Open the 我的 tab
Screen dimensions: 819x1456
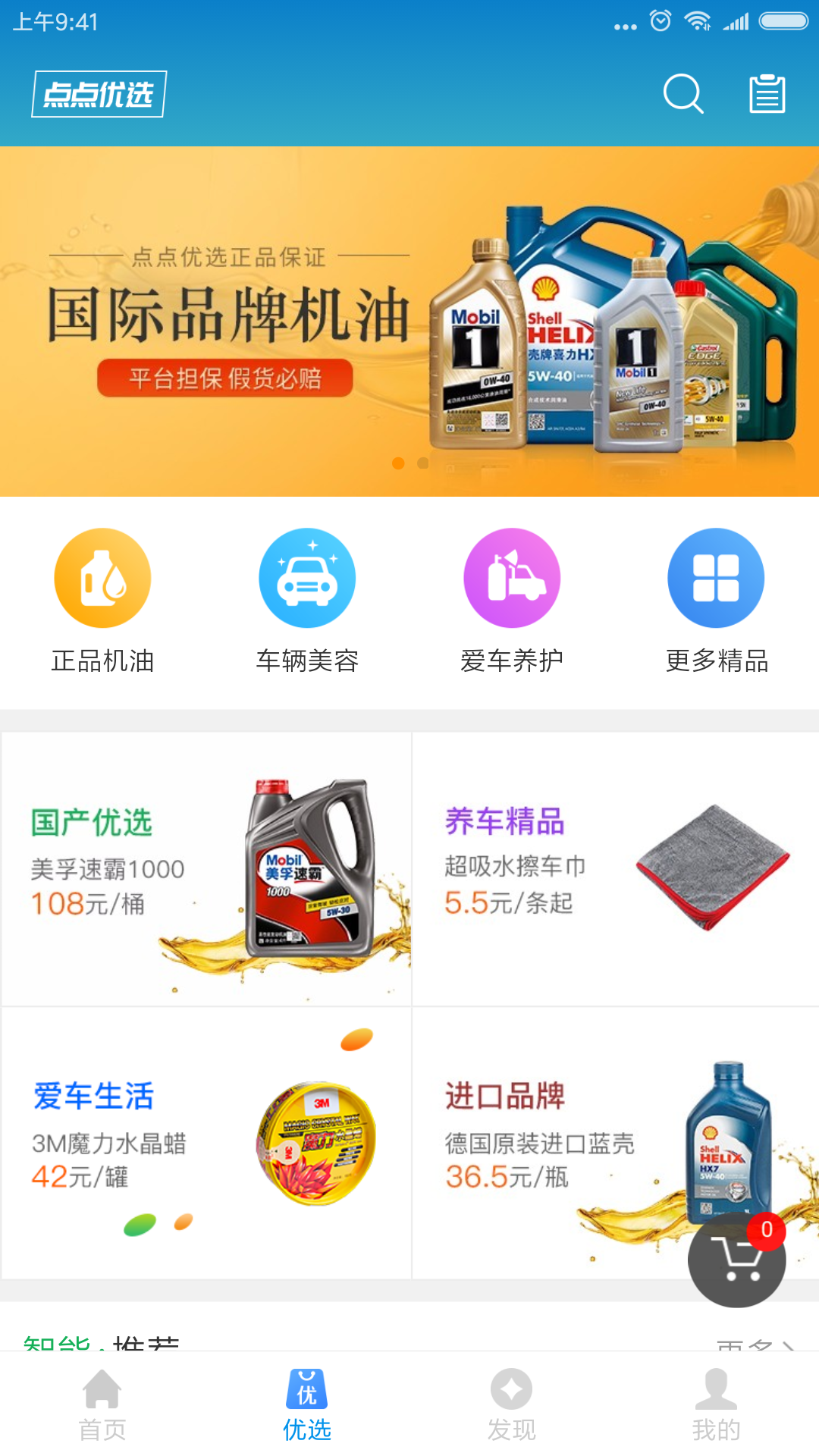click(x=716, y=1404)
